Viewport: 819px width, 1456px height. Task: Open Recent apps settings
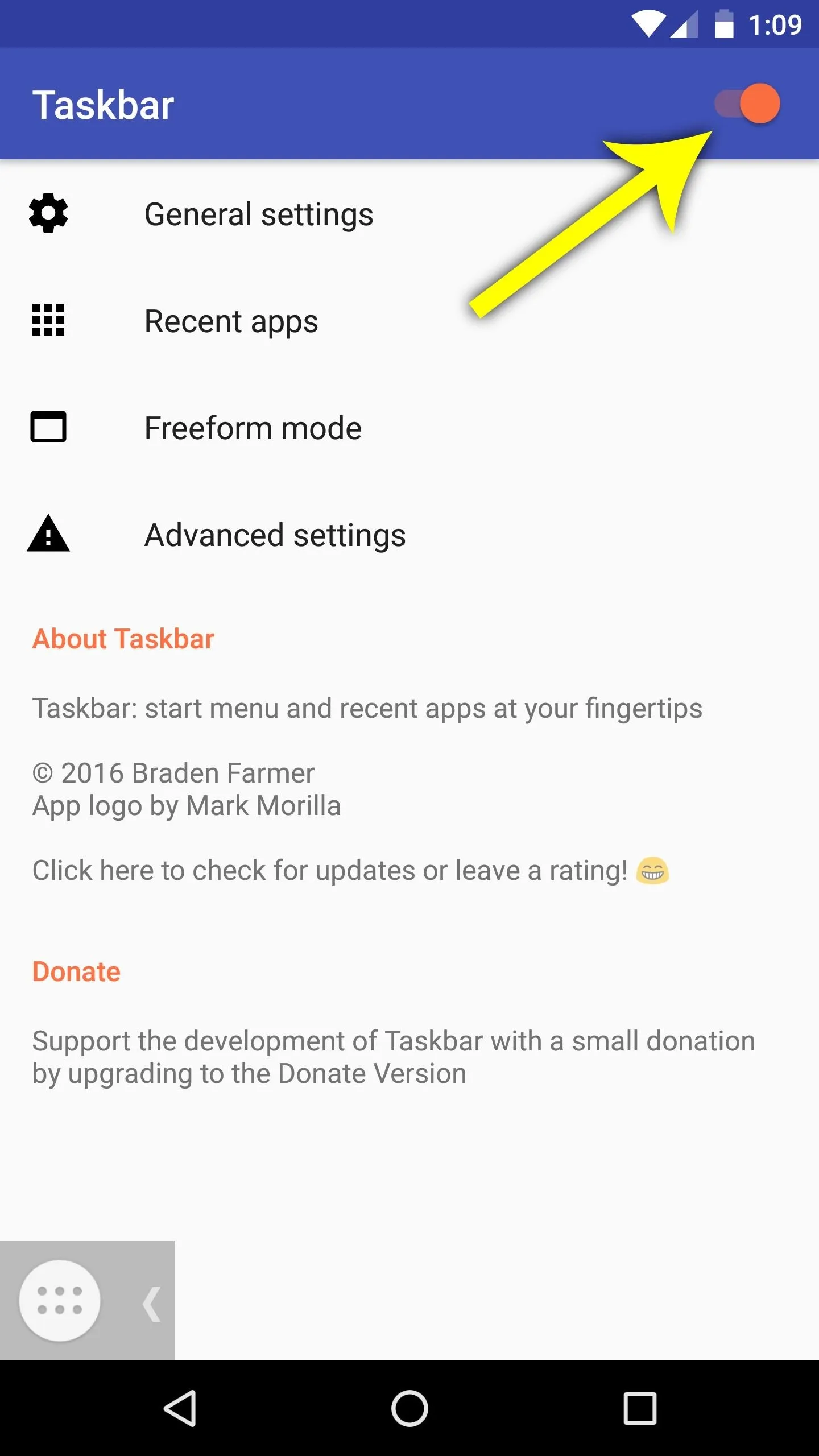tap(409, 321)
